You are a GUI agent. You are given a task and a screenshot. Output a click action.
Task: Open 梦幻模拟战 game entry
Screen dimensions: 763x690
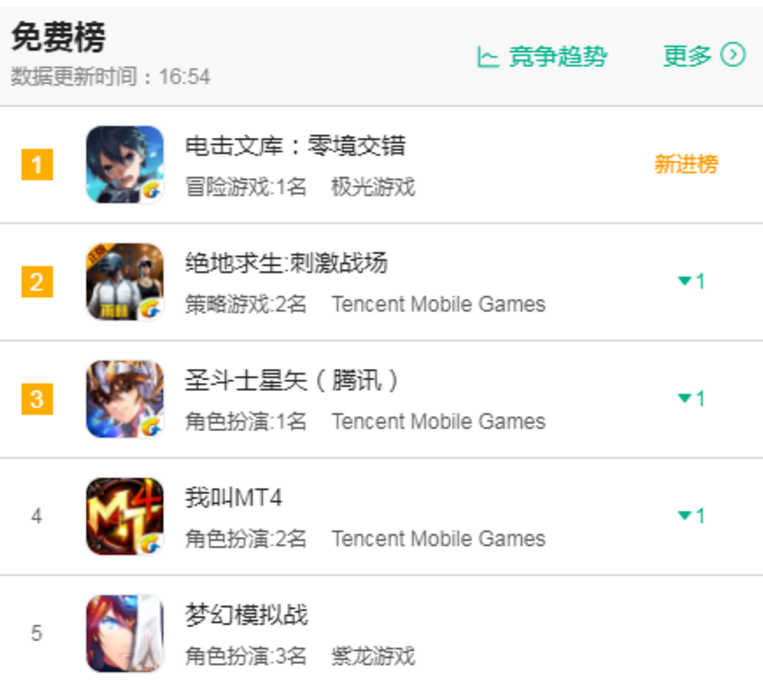[246, 615]
